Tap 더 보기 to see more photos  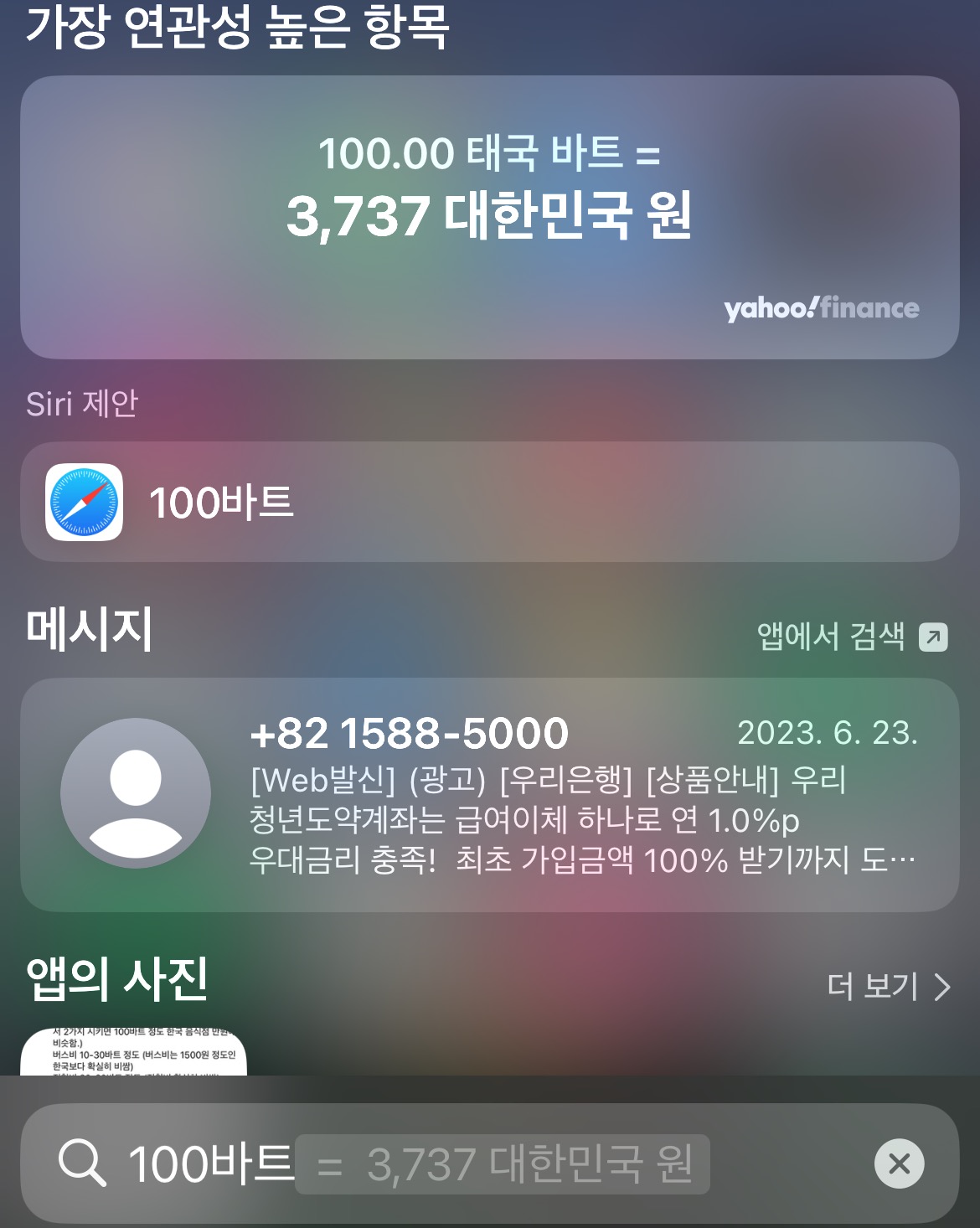[889, 987]
